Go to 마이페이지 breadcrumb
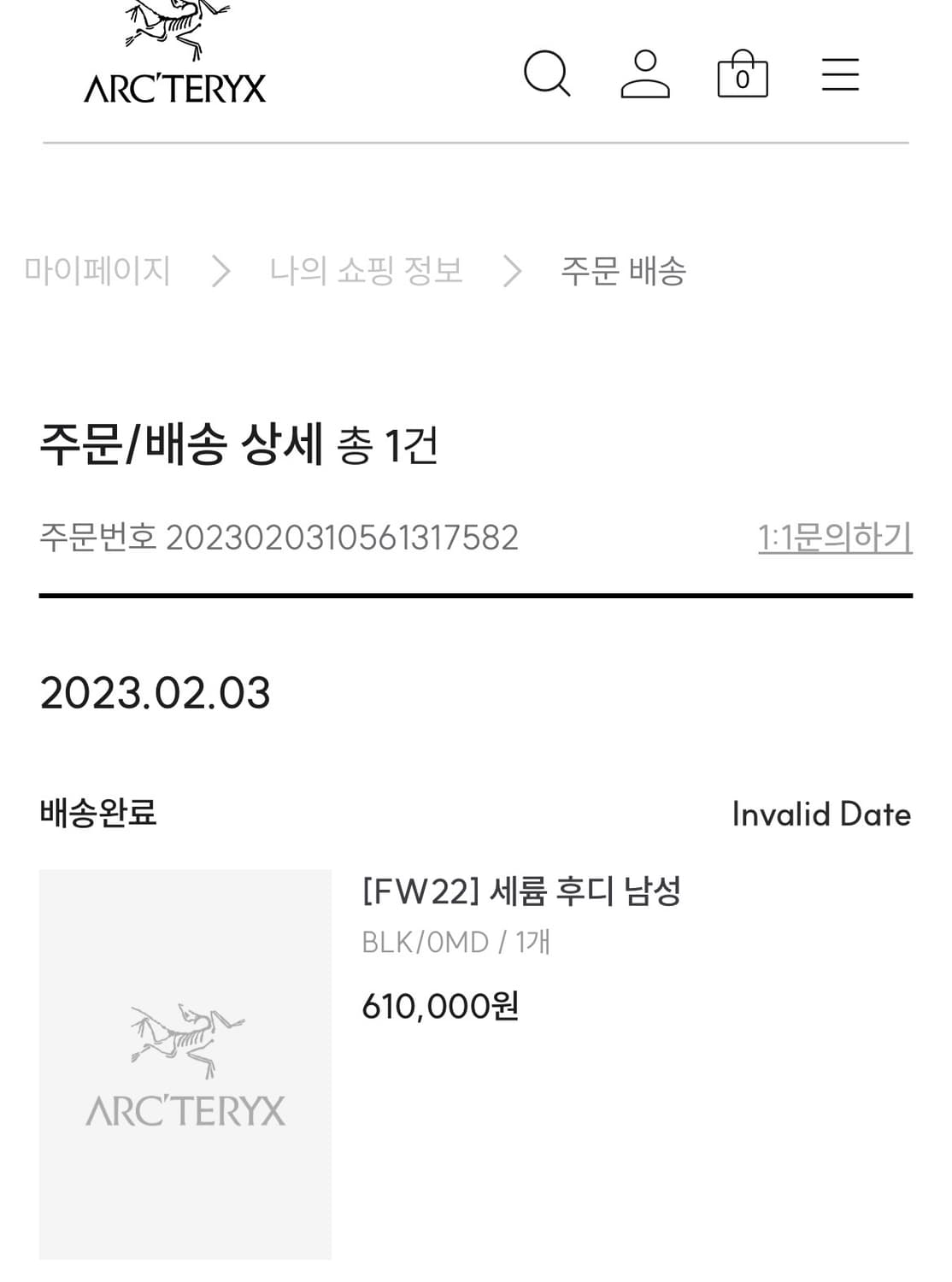The height and width of the screenshot is (1282, 952). pyautogui.click(x=97, y=270)
